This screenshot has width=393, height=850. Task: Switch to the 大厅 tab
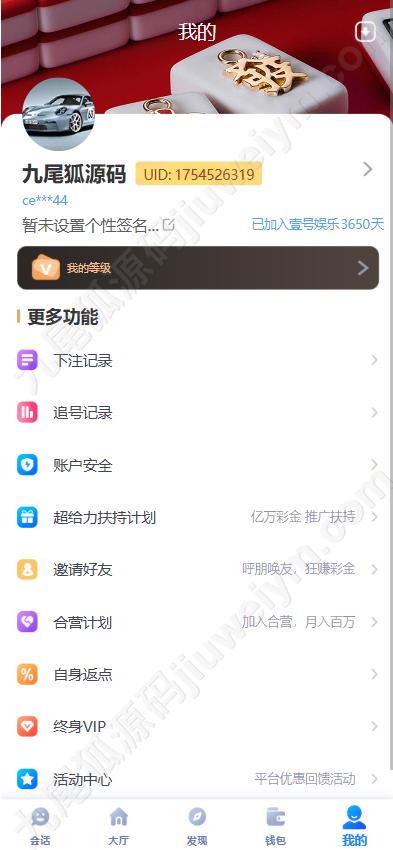point(118,826)
